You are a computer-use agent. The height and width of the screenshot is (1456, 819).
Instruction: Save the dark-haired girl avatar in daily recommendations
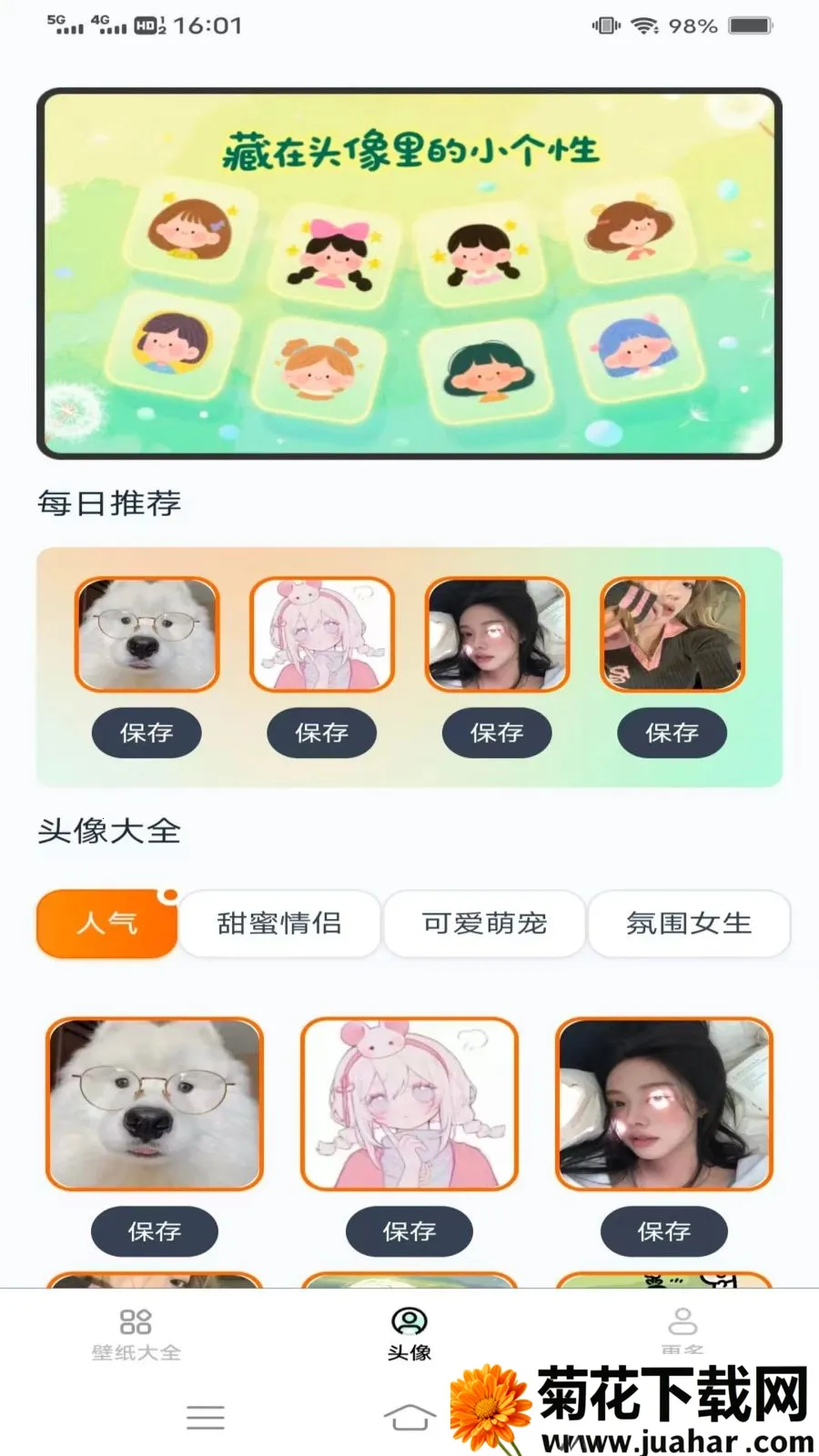coord(497,733)
